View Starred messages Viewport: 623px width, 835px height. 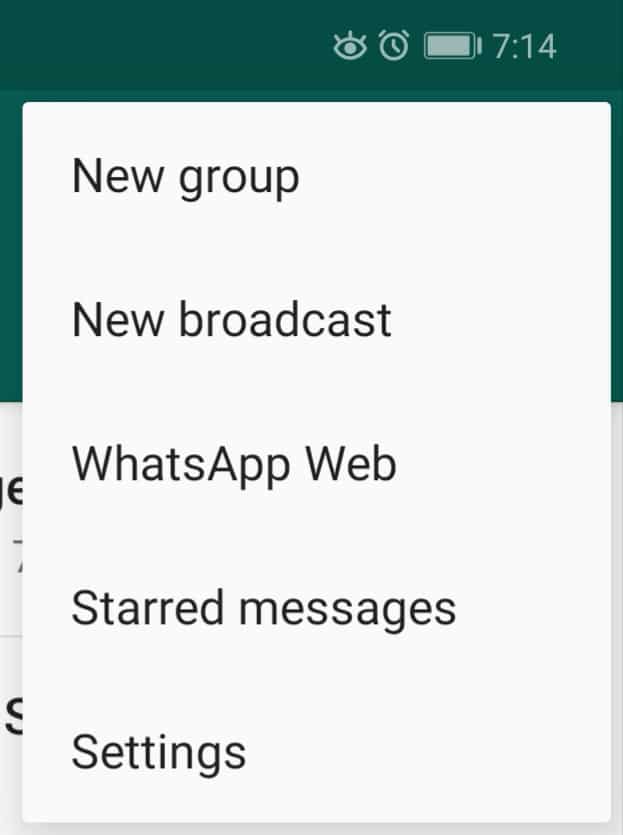[x=264, y=607]
